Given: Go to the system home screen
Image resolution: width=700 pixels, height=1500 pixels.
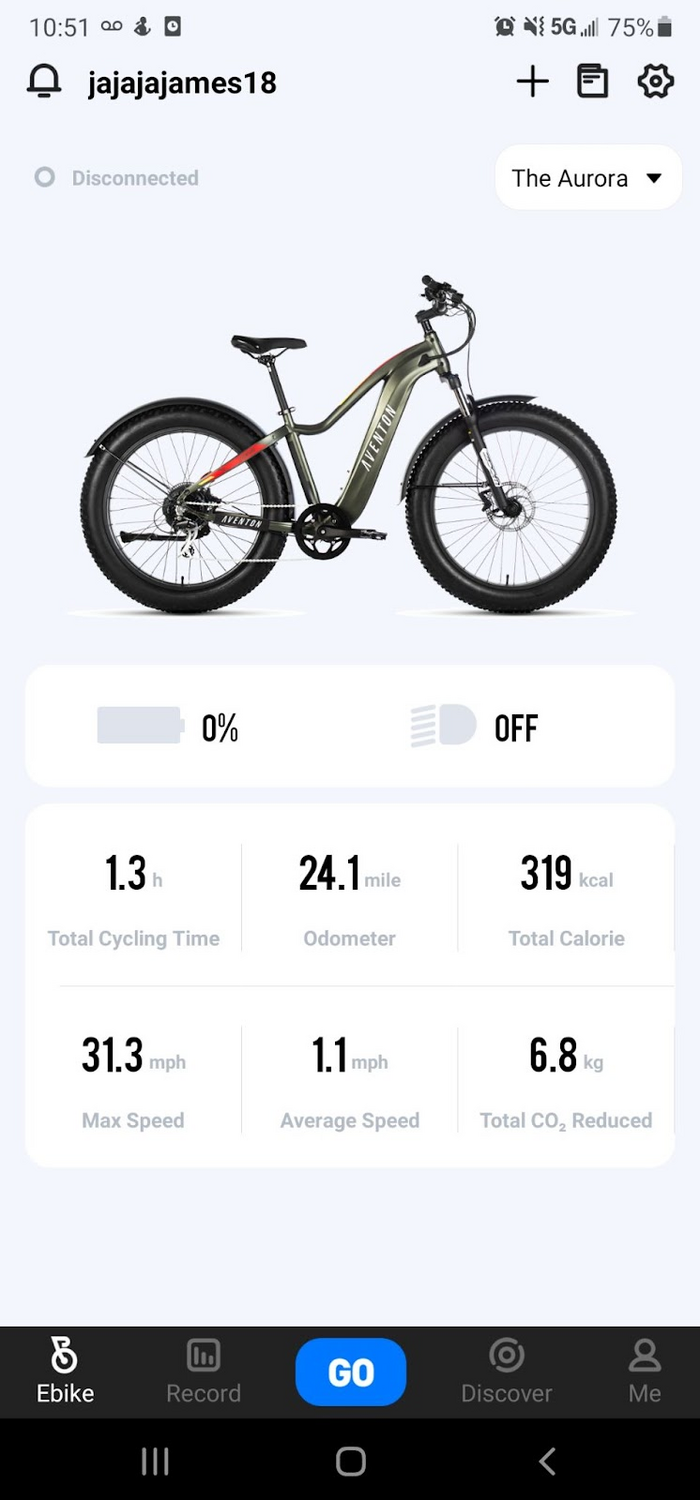Looking at the screenshot, I should (350, 1462).
